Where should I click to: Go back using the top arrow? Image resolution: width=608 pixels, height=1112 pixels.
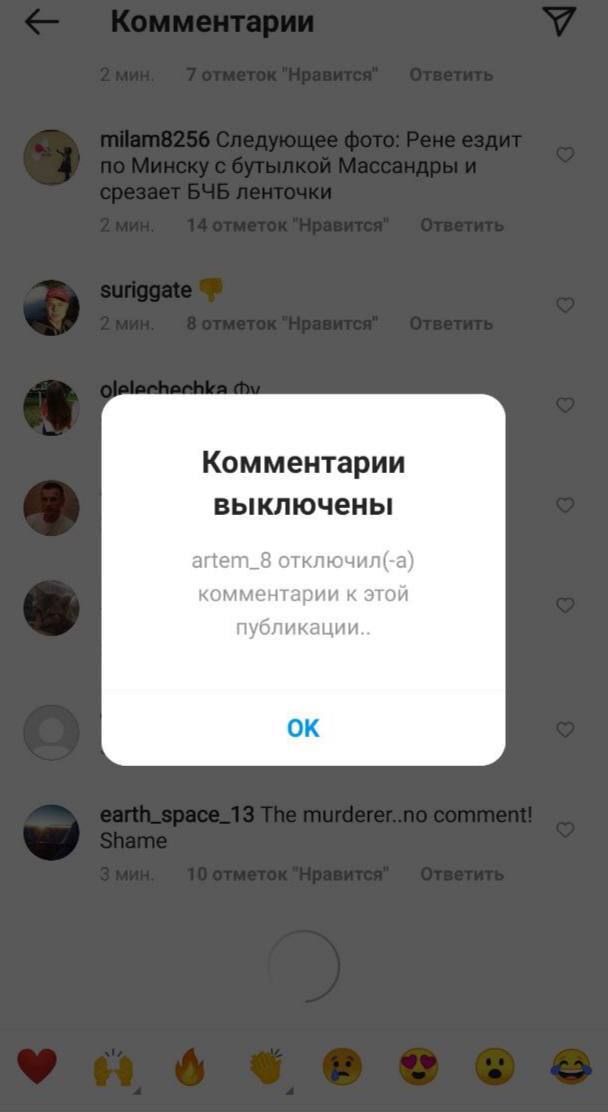click(x=41, y=22)
